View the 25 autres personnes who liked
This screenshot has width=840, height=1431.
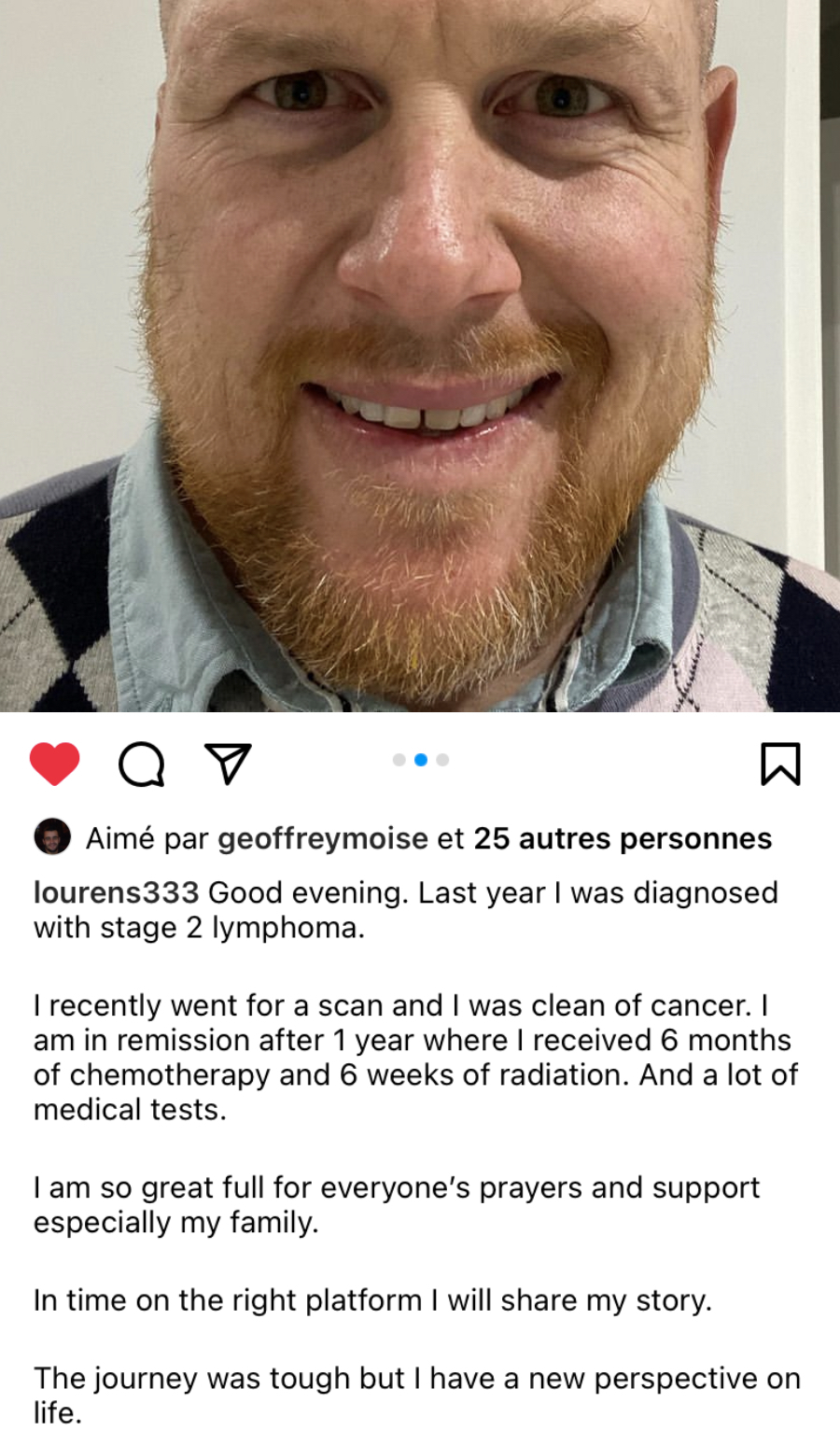click(x=623, y=838)
